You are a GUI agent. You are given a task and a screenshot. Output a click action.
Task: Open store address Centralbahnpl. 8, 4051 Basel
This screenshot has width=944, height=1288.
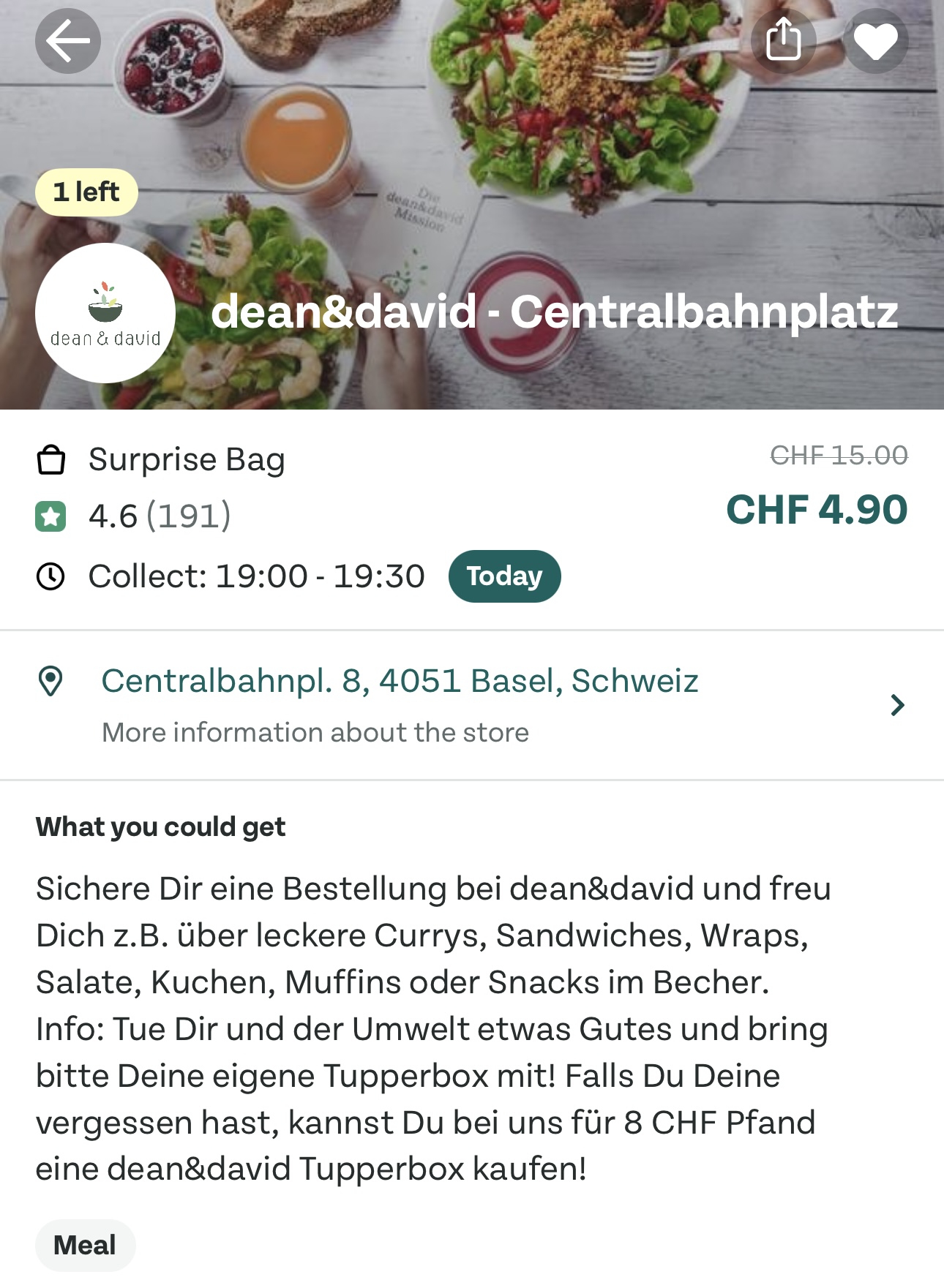[x=400, y=682]
